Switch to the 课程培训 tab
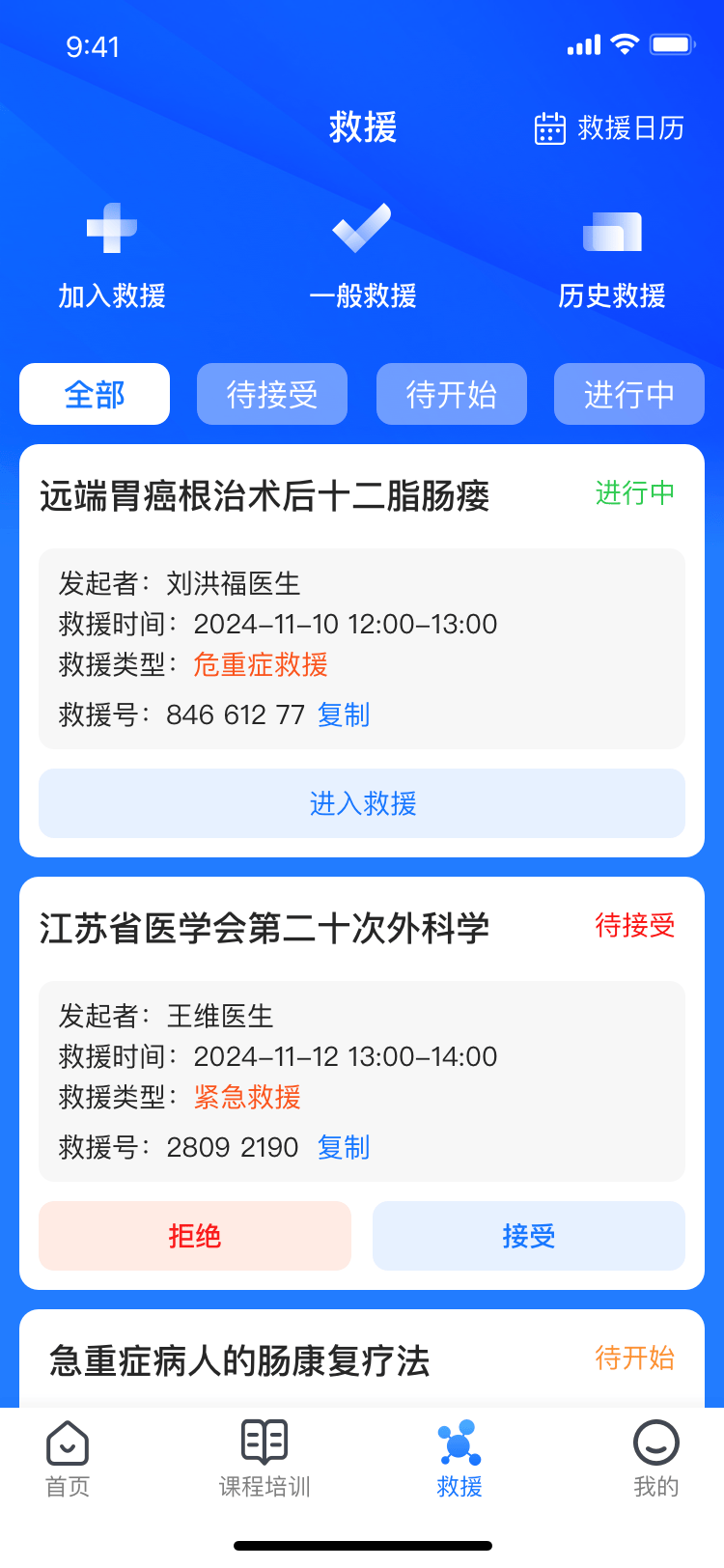The height and width of the screenshot is (1568, 724). point(265,1458)
